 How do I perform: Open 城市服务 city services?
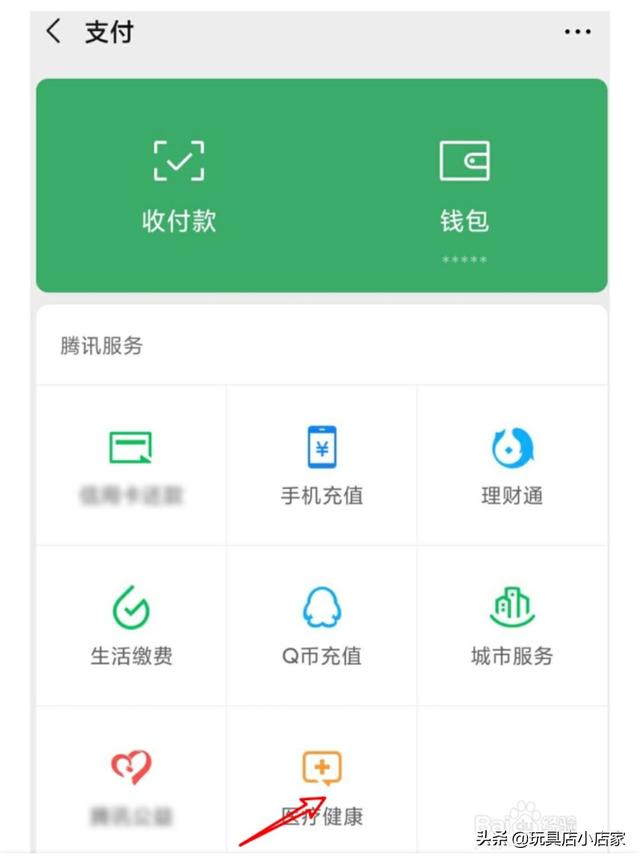tap(512, 625)
